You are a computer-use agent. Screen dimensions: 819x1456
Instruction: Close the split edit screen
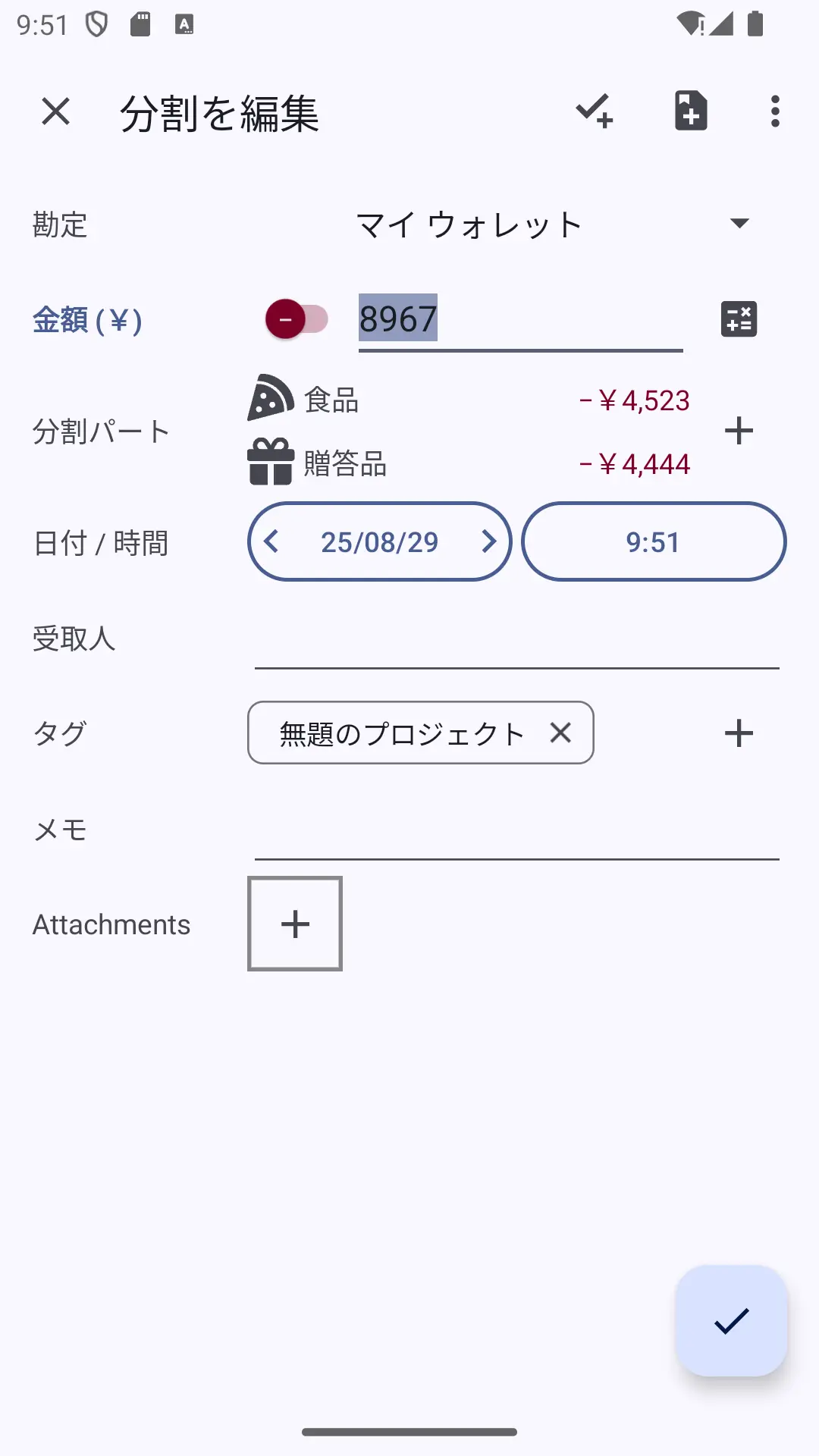[55, 111]
